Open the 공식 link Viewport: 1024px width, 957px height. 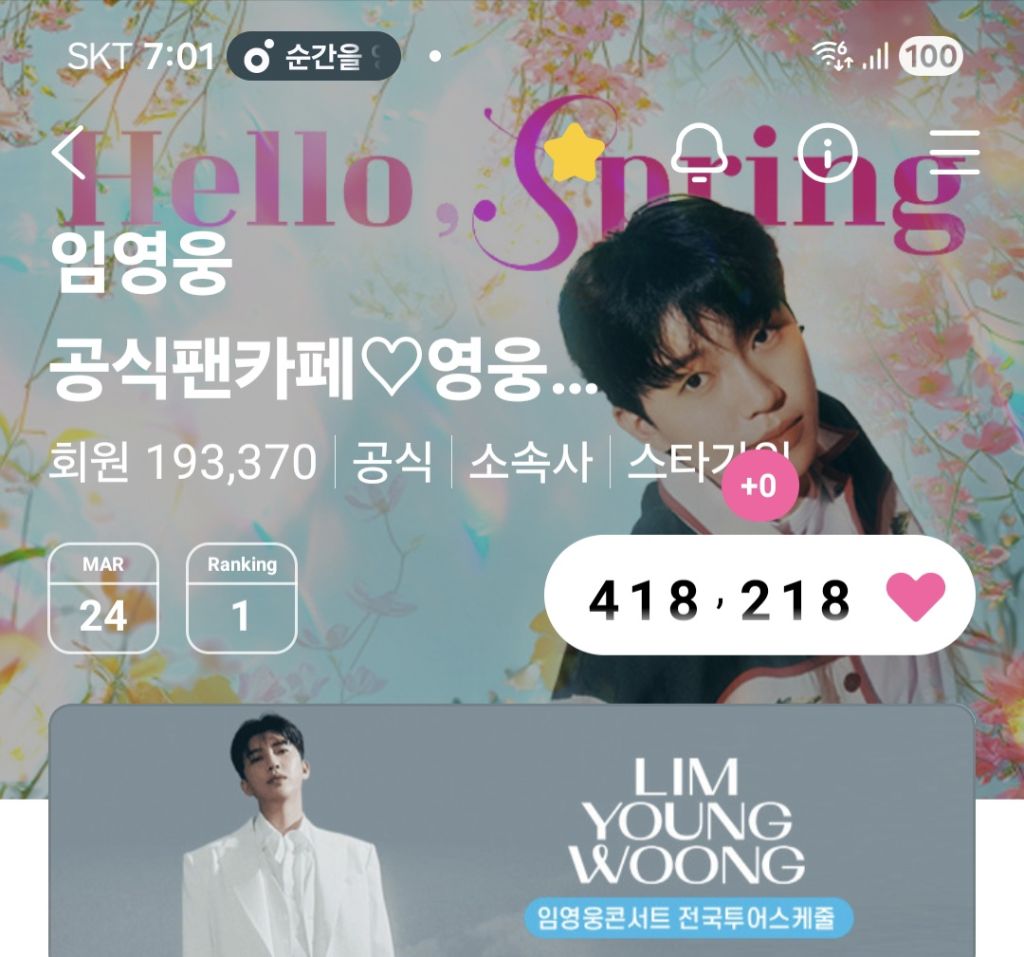(392, 462)
